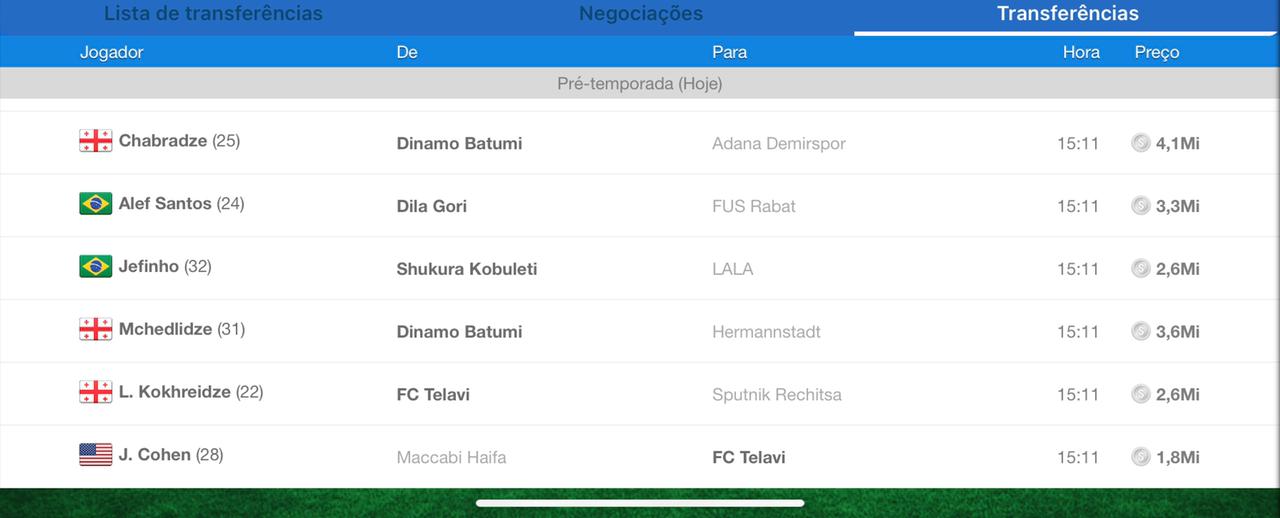Open the Negociações tab
The image size is (1280, 518).
point(640,14)
